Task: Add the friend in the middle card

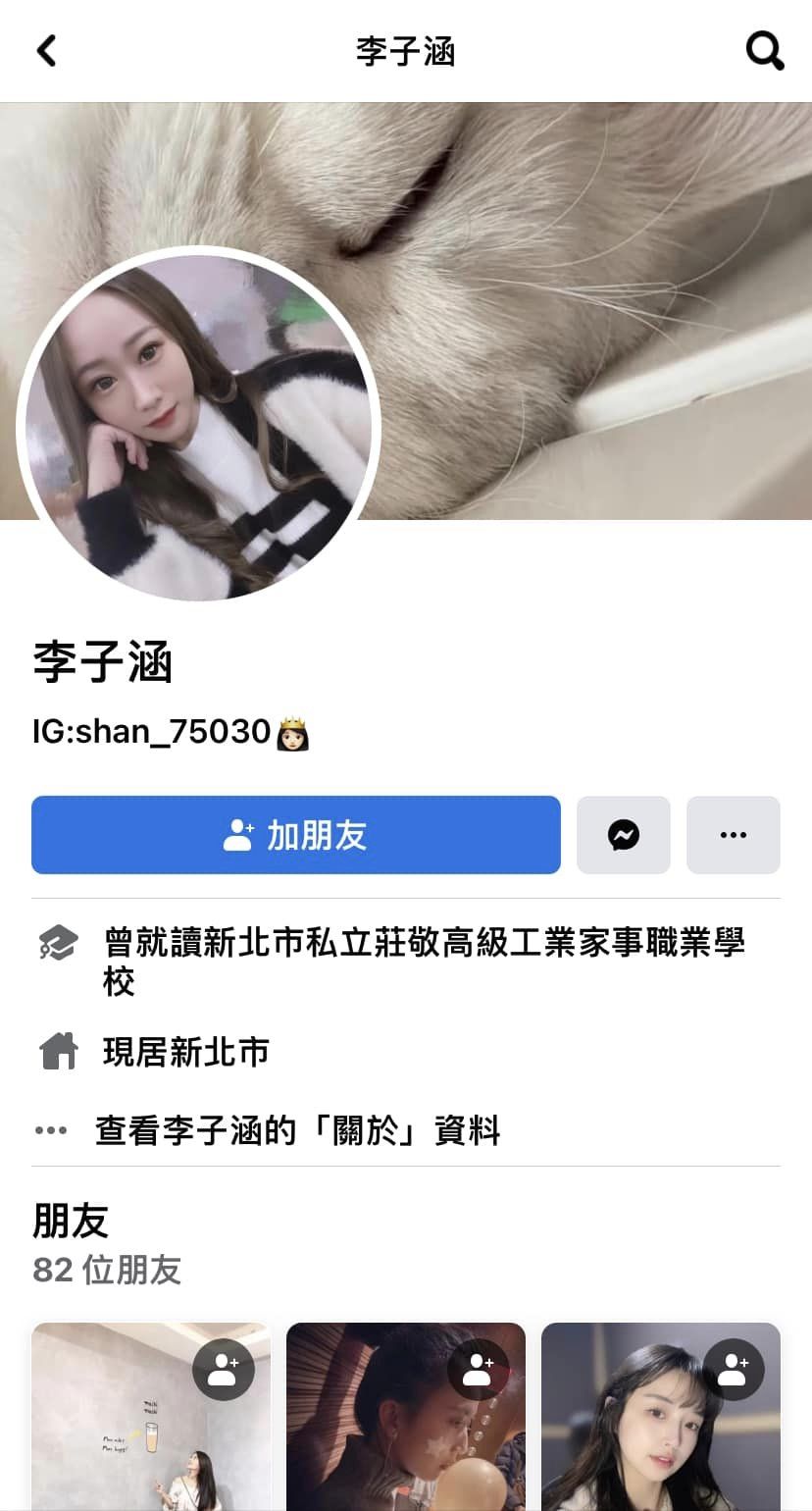Action: 478,1369
